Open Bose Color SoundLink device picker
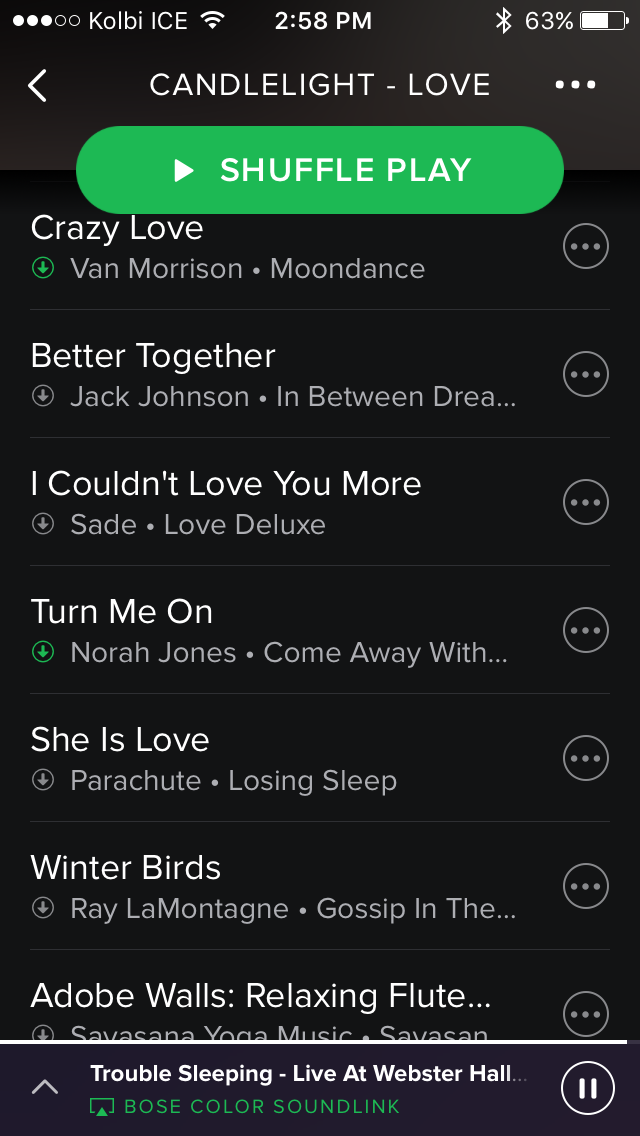Image resolution: width=640 pixels, height=1136 pixels. point(245,1107)
